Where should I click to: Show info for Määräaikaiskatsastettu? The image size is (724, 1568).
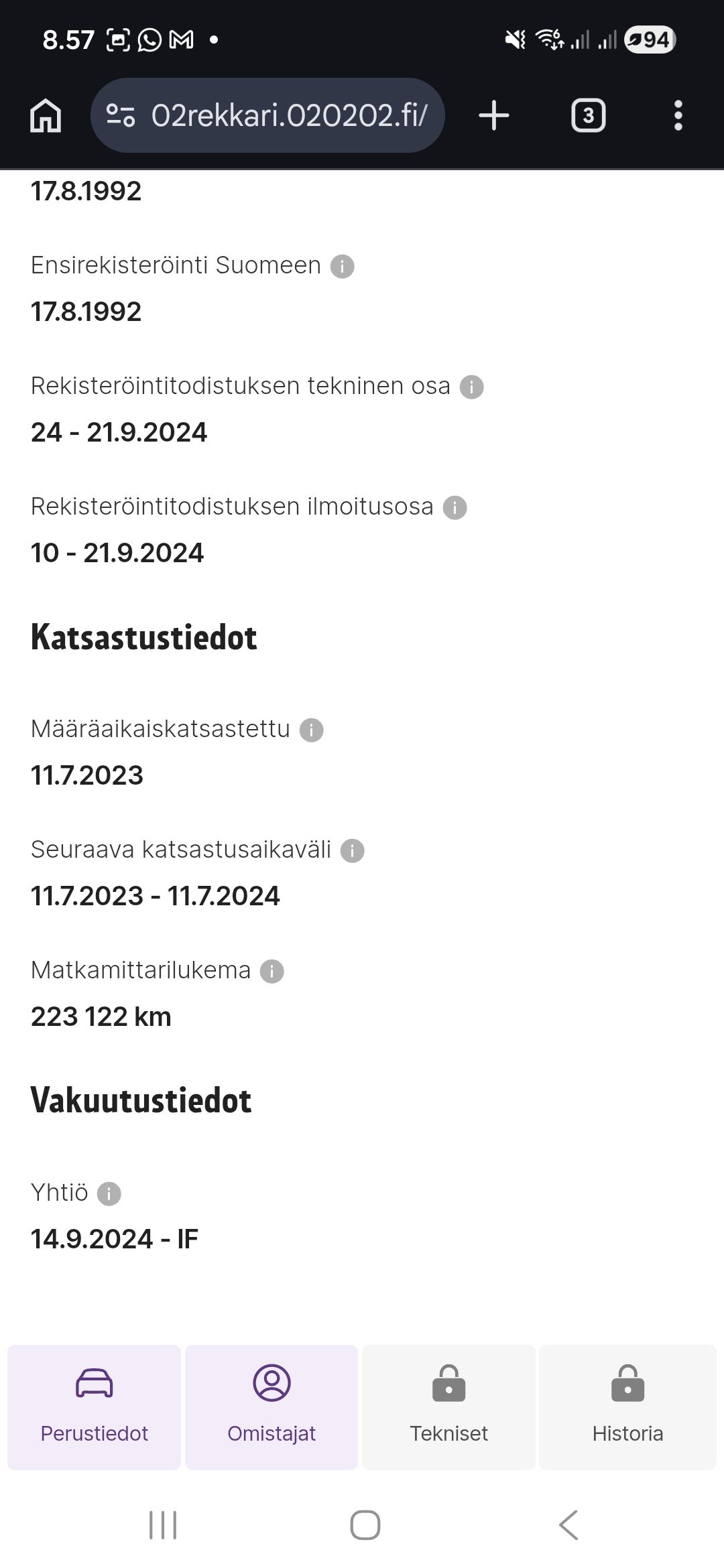point(311,730)
